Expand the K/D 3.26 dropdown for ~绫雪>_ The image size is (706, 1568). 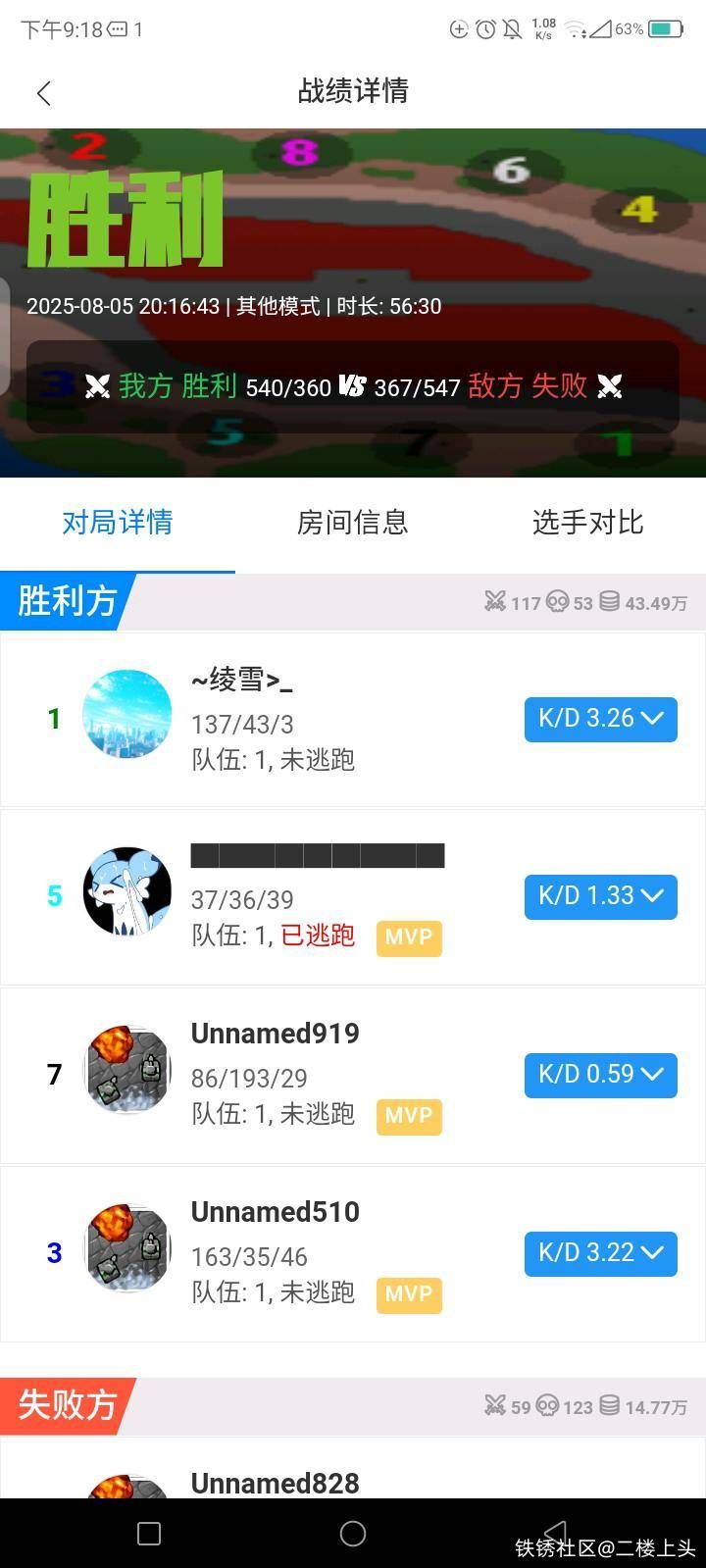[600, 719]
